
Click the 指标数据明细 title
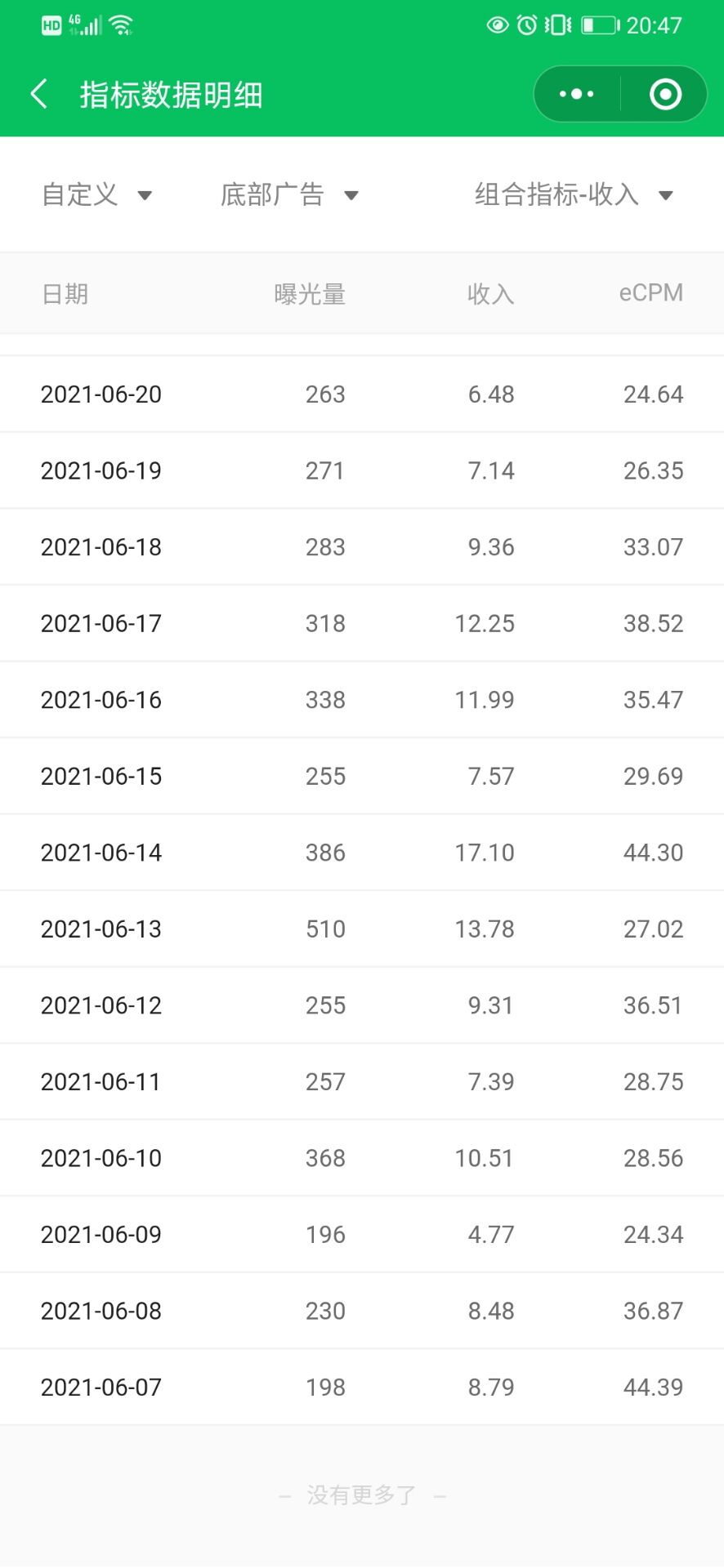pos(169,94)
